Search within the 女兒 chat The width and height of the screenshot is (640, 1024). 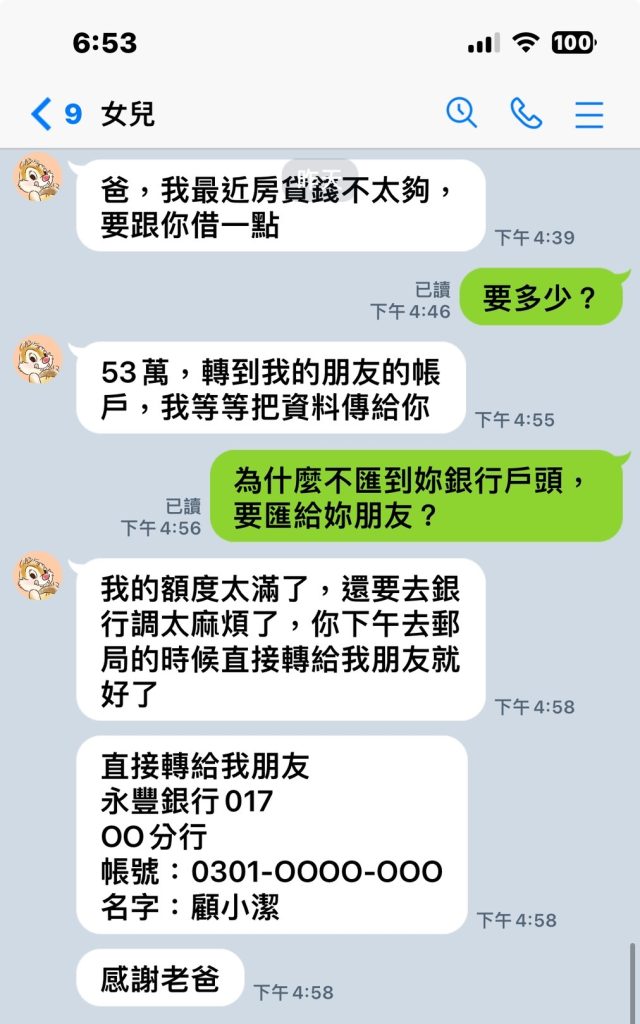tap(461, 114)
